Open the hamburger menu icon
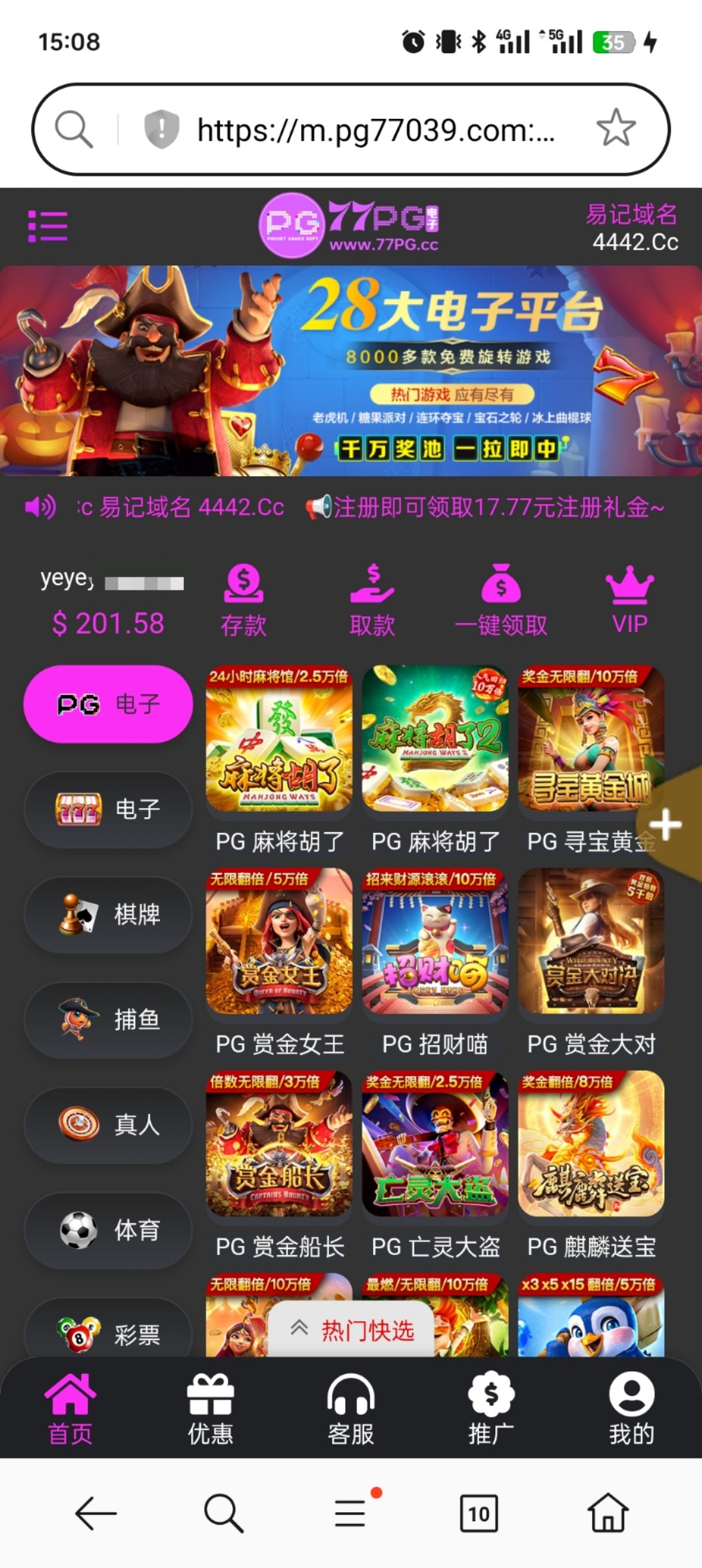Screen dimensions: 702x1568 pyautogui.click(x=48, y=226)
